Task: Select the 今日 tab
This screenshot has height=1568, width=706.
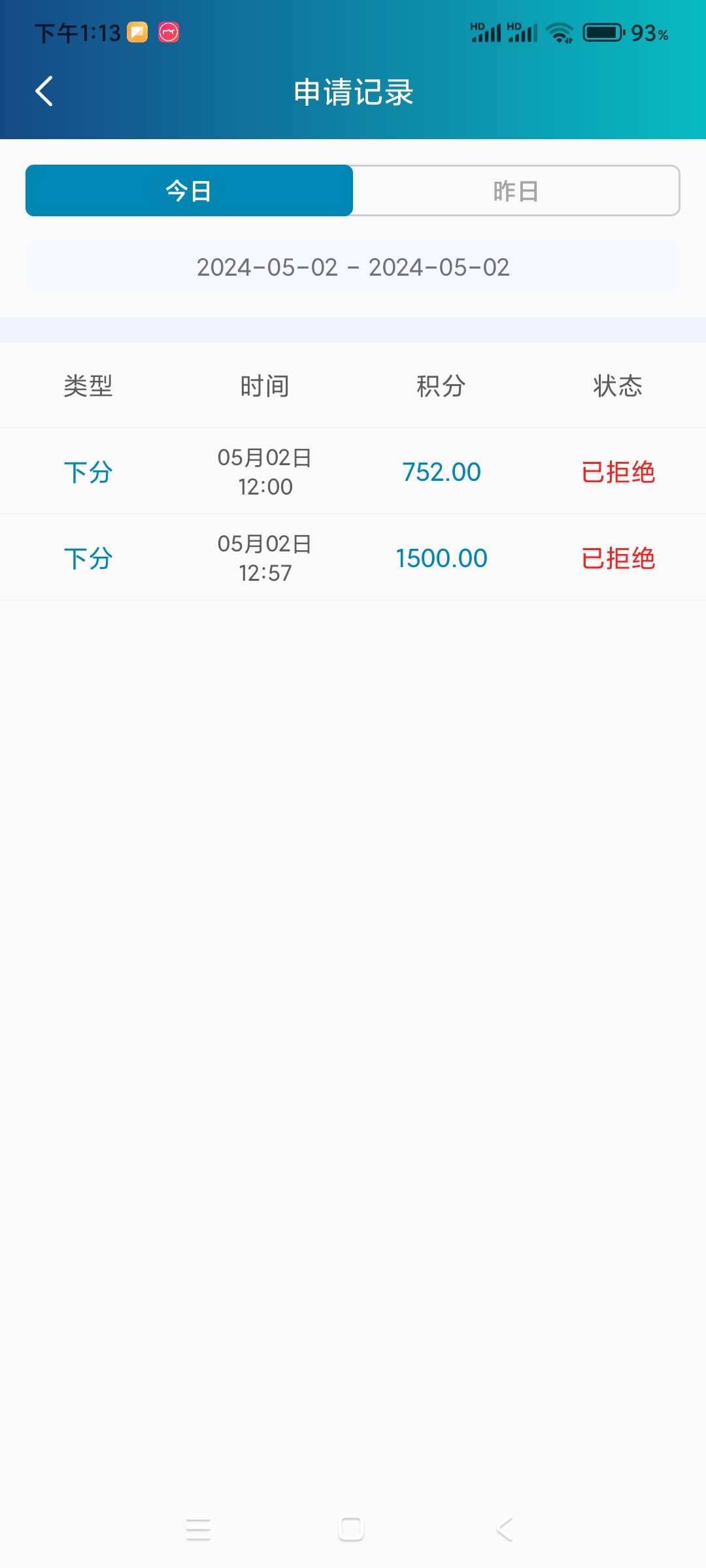Action: point(189,191)
